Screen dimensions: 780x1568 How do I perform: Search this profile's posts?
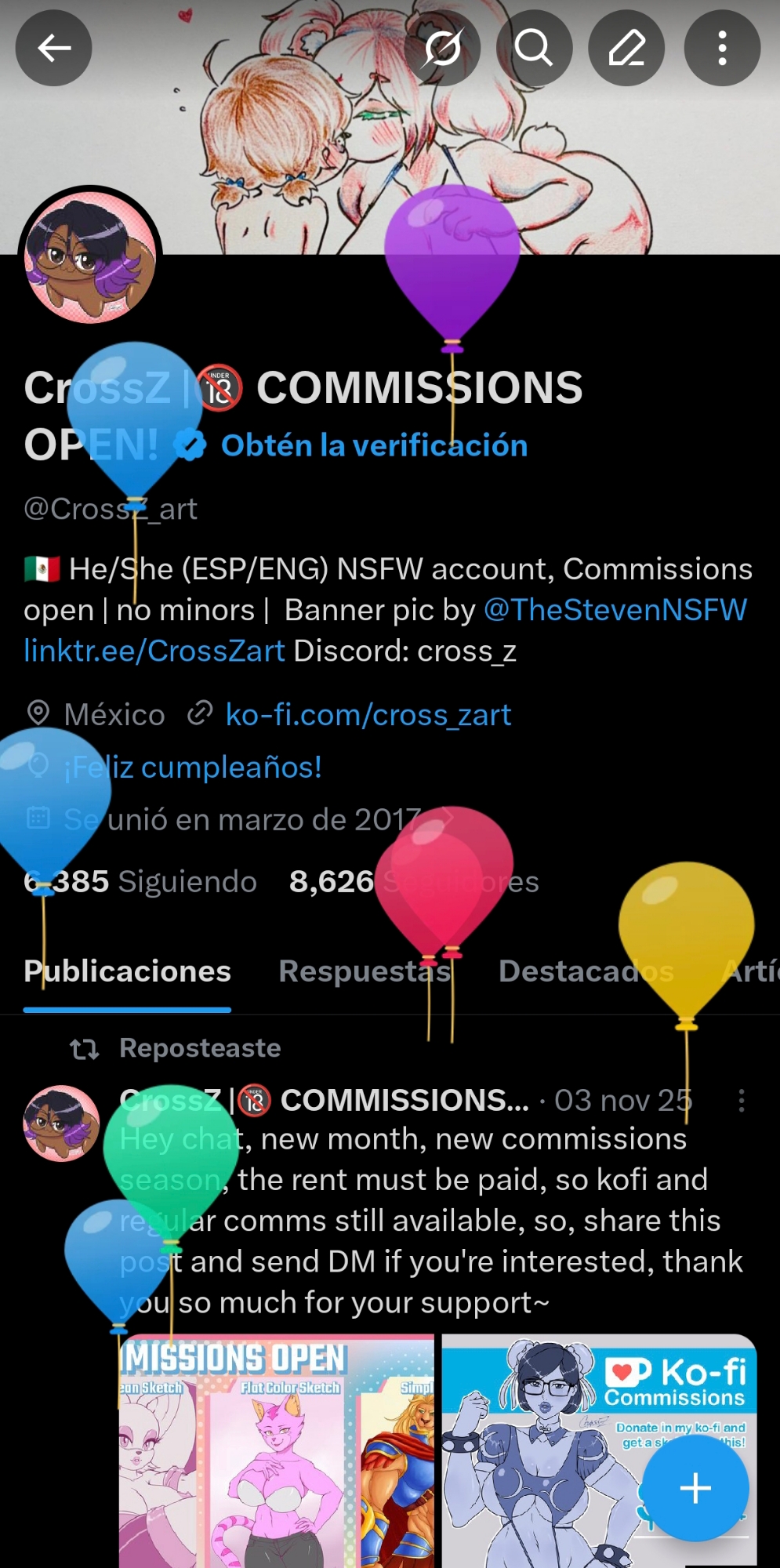tap(534, 49)
